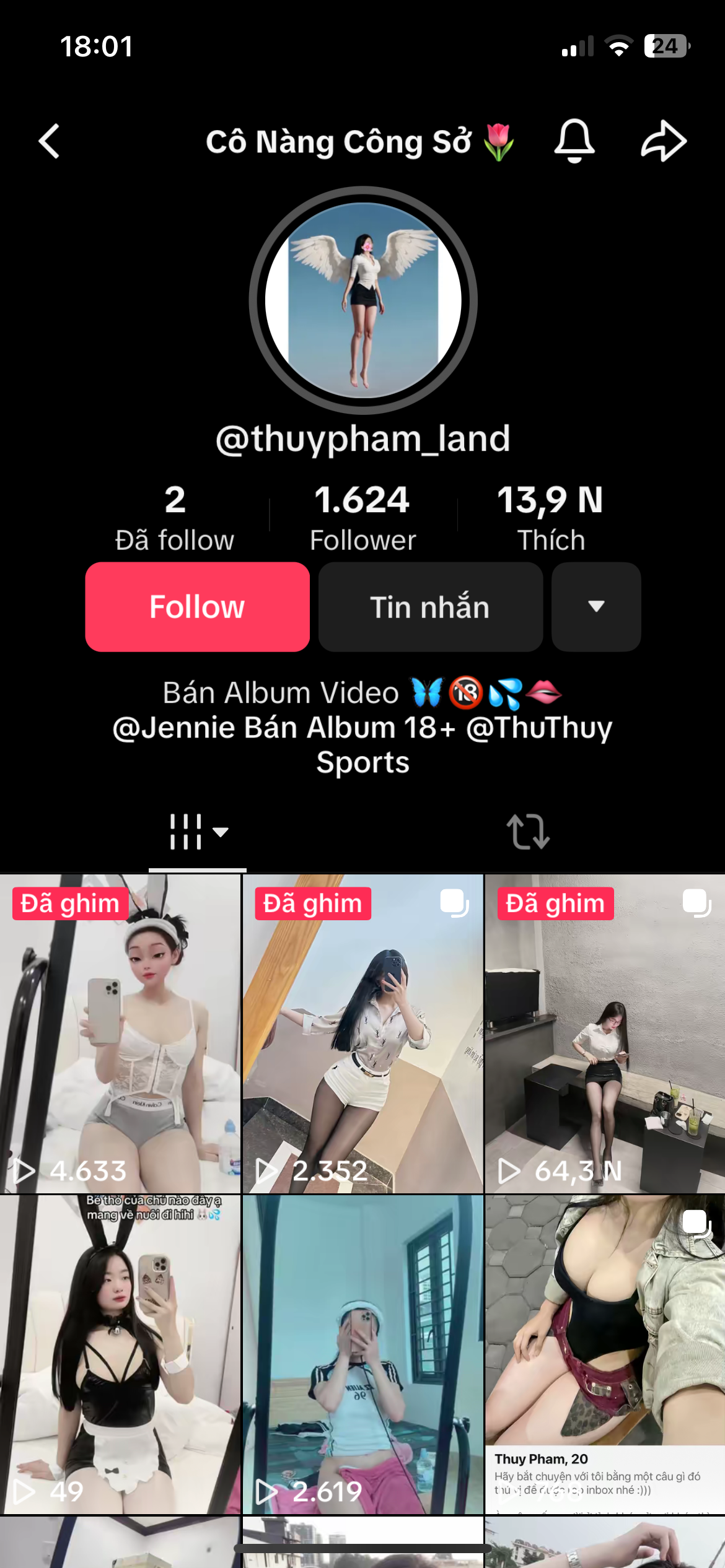
Task: Play the video with 2.619 views
Action: click(362, 1355)
